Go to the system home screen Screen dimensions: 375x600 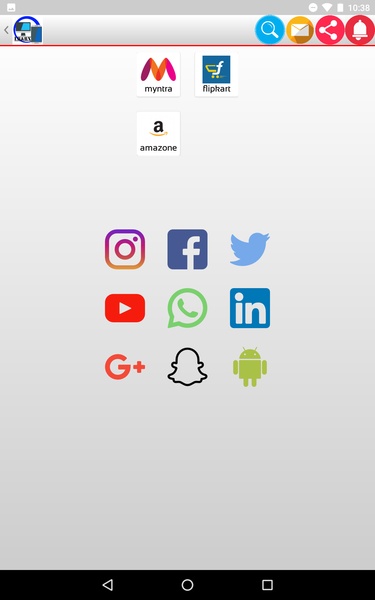187,585
